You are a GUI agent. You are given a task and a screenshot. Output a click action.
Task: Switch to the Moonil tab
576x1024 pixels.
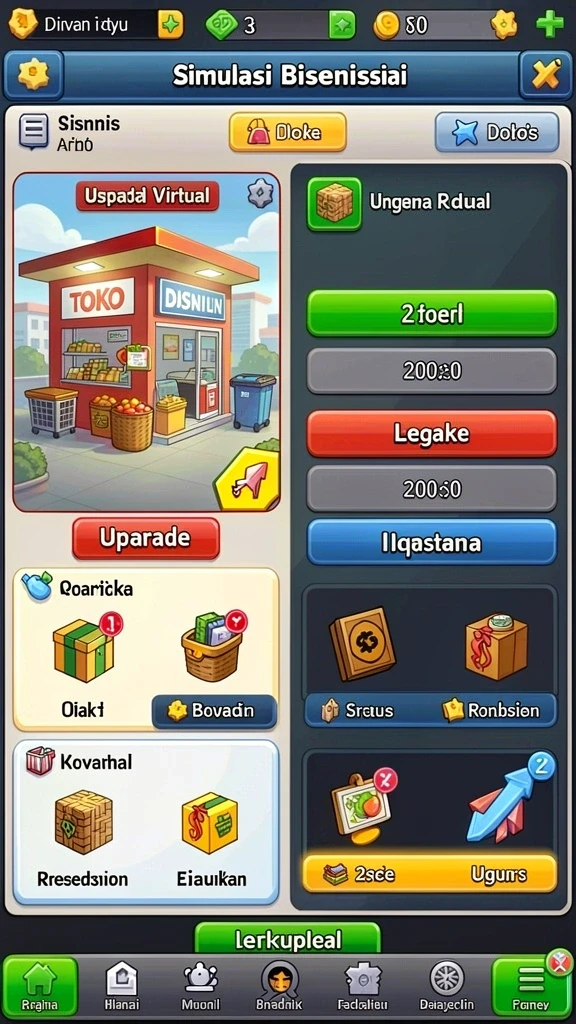[x=201, y=986]
